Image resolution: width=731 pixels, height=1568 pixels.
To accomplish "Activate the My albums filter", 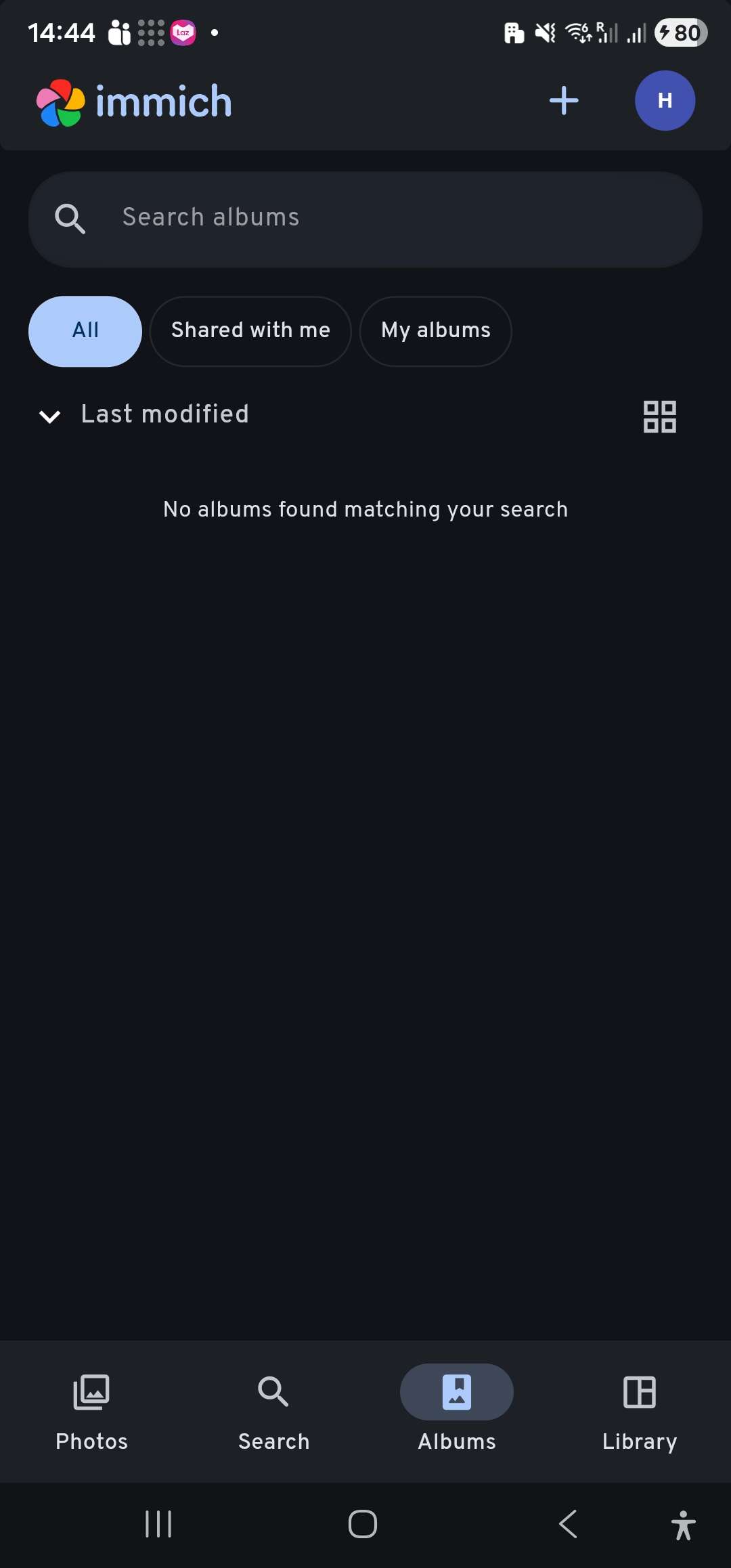I will coord(435,331).
